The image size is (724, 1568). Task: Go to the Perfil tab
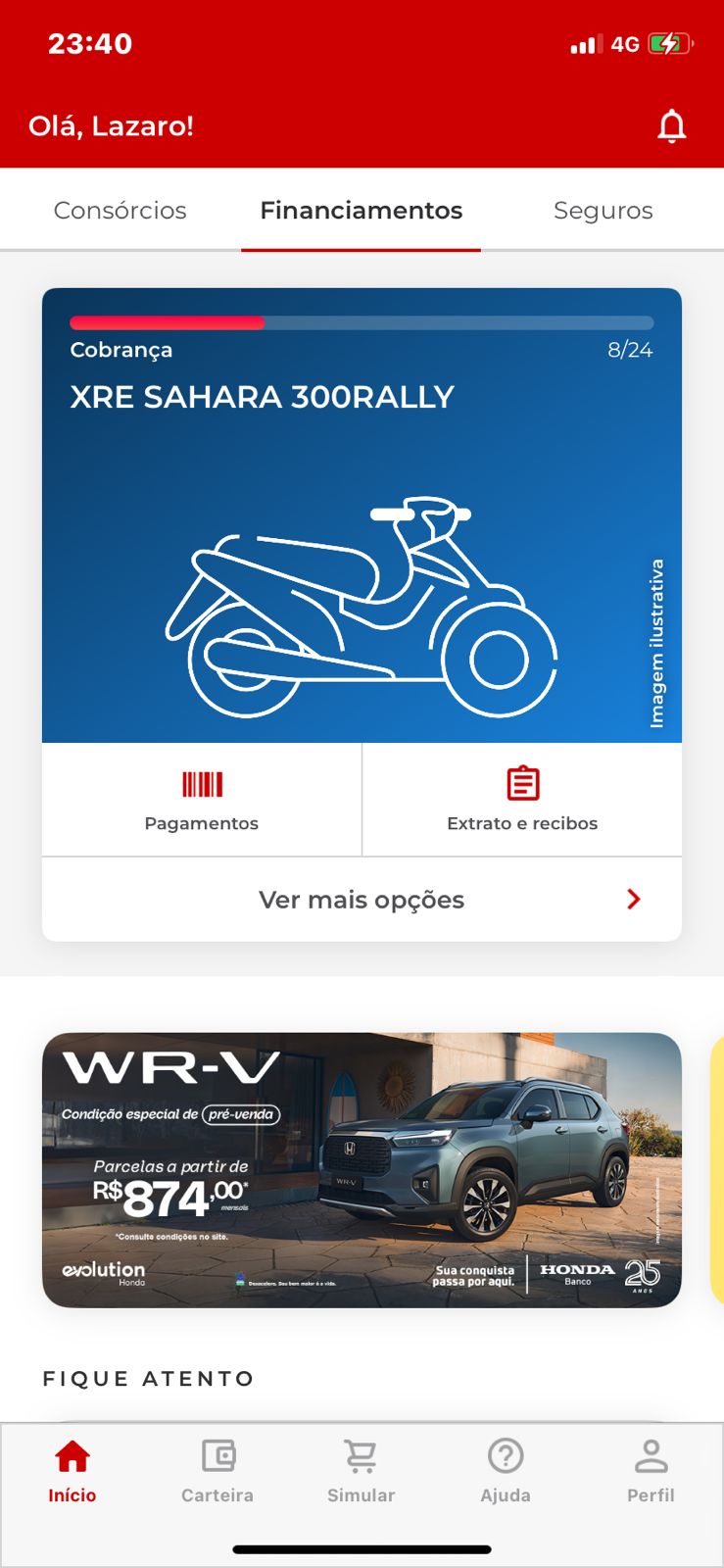[x=651, y=1471]
